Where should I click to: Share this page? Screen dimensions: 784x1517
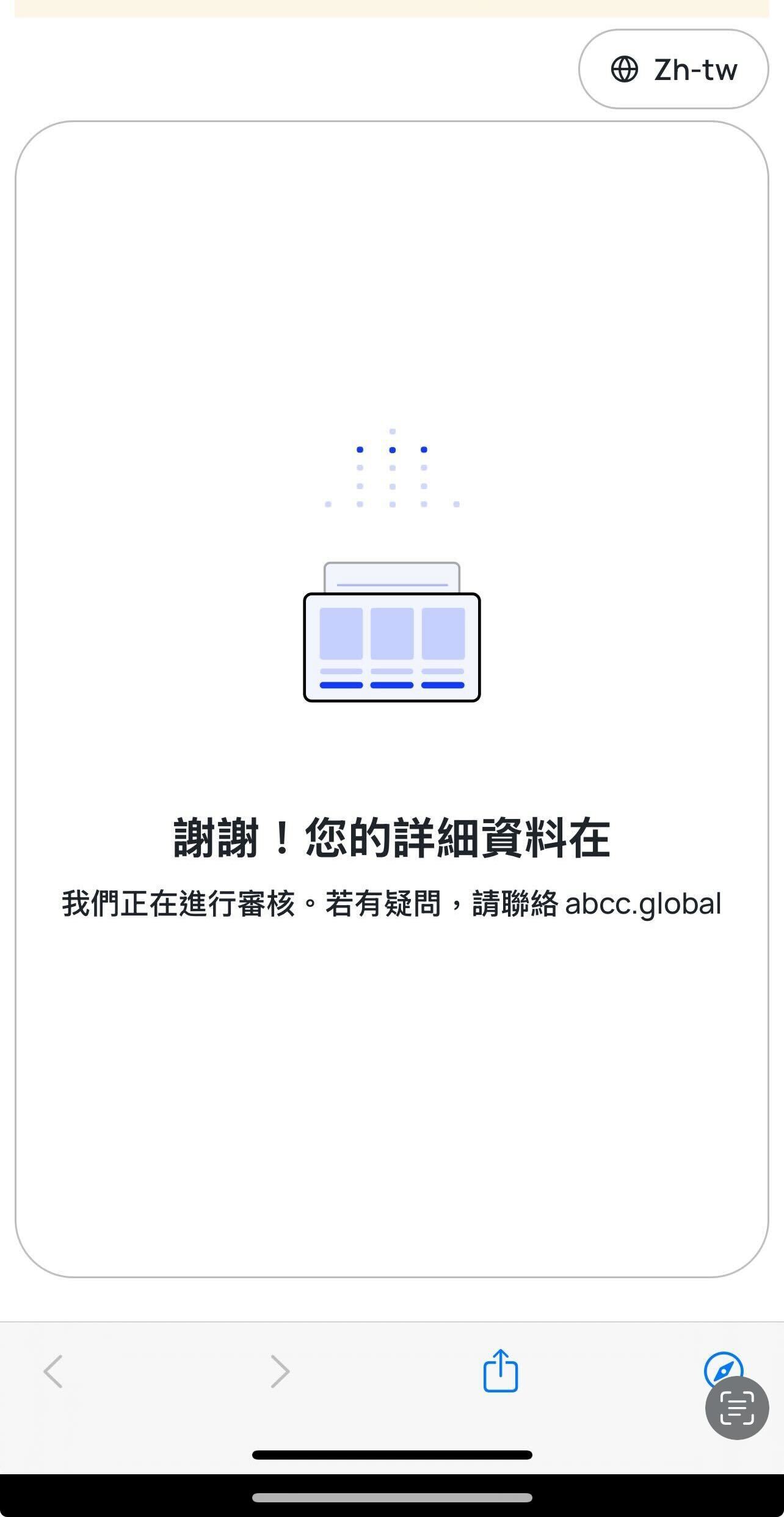coord(500,1371)
